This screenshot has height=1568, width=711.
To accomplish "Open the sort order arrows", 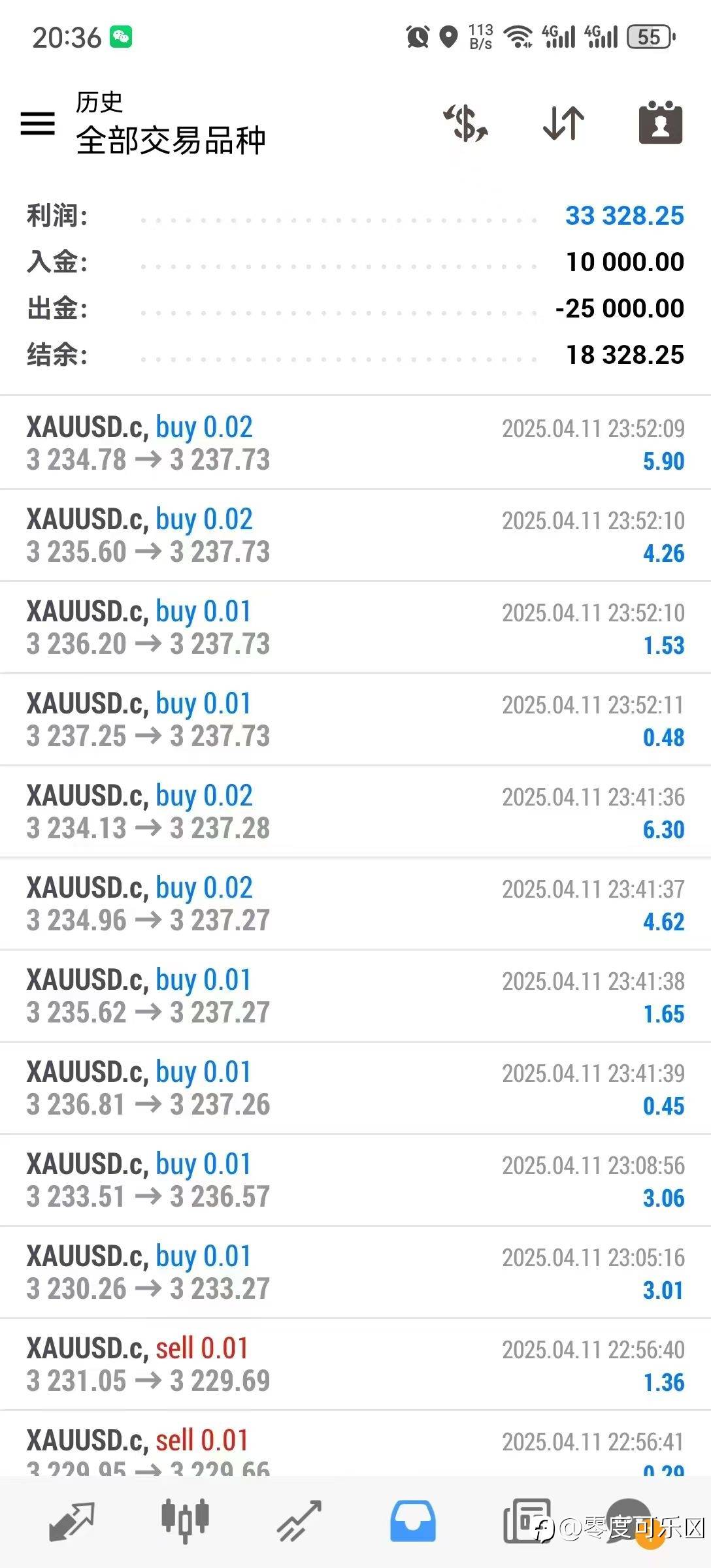I will click(563, 123).
